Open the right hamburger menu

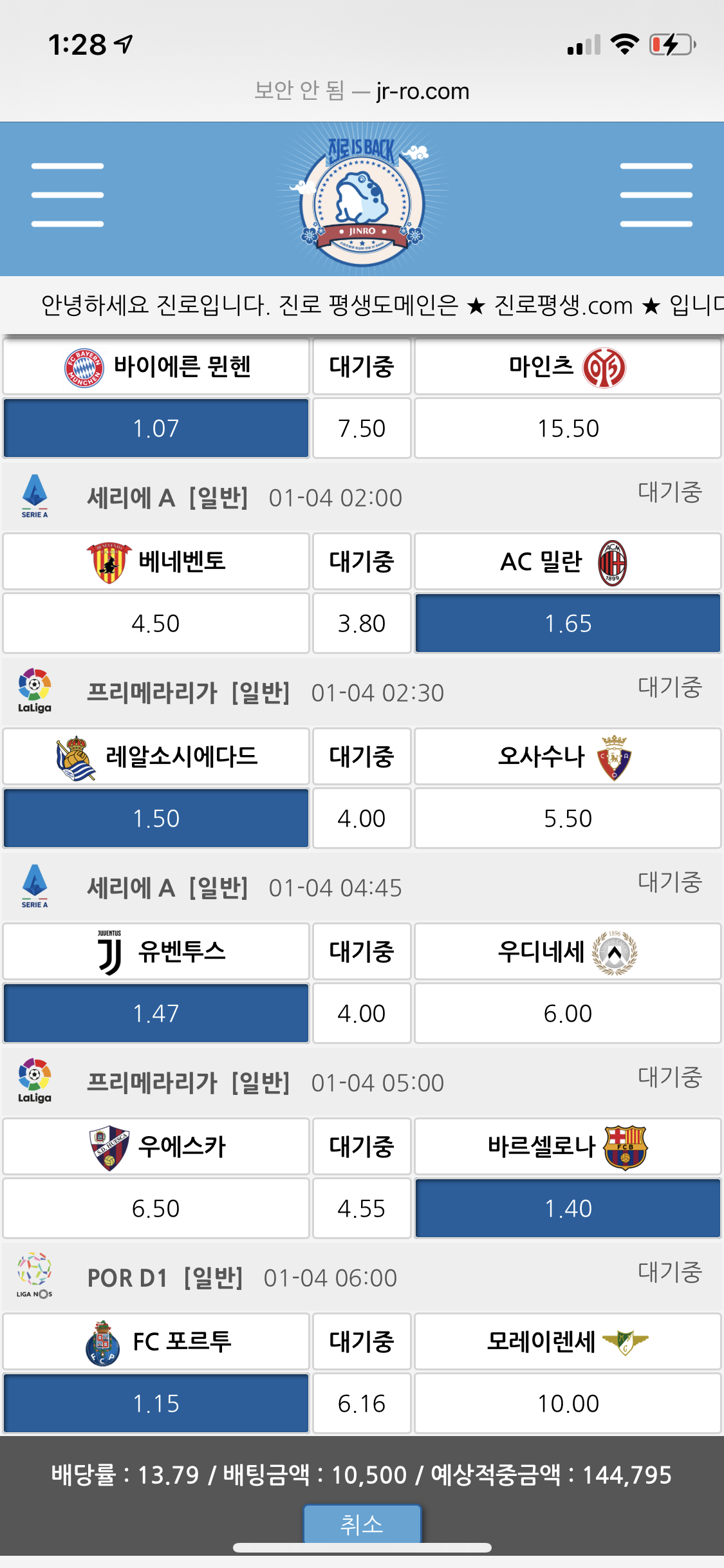[656, 195]
